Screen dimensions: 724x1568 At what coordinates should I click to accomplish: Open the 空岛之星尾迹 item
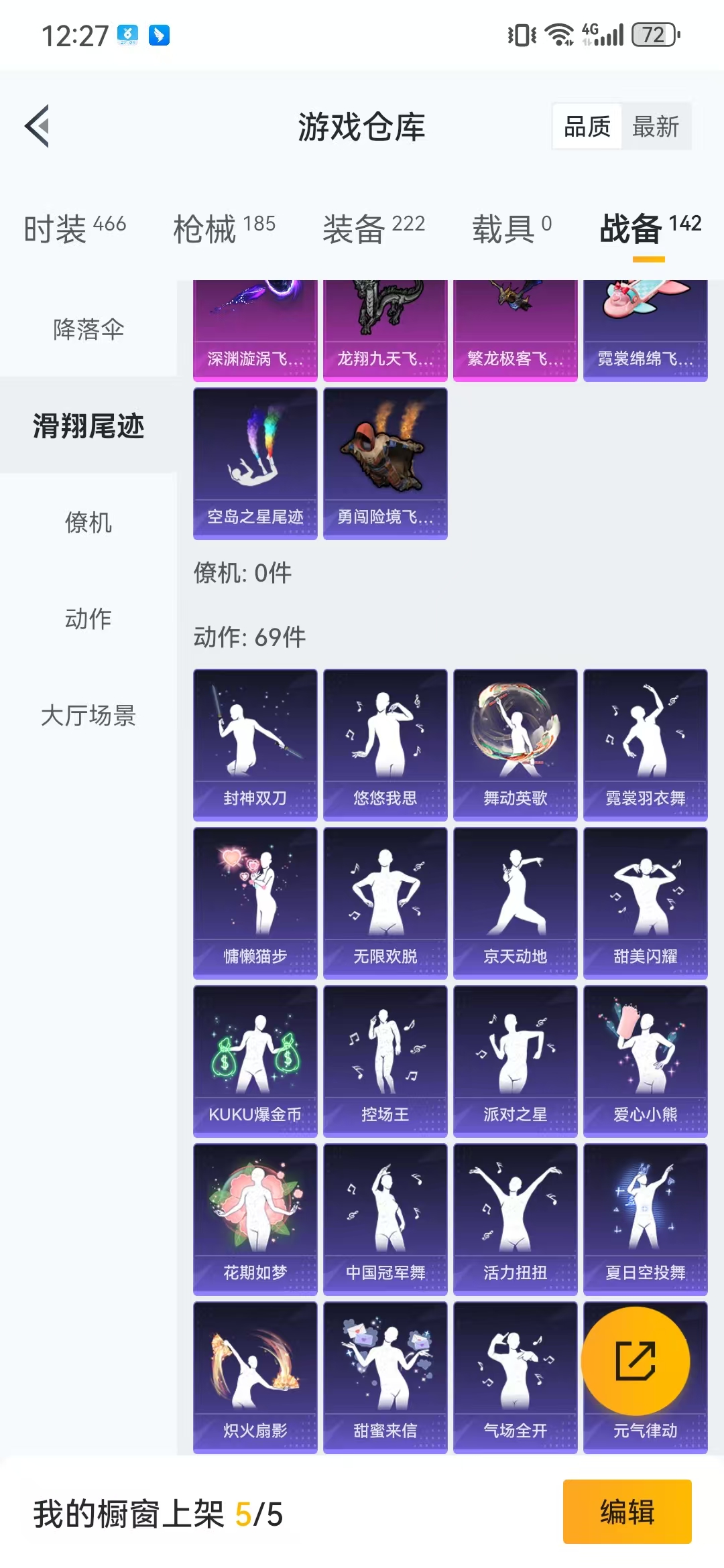[255, 464]
